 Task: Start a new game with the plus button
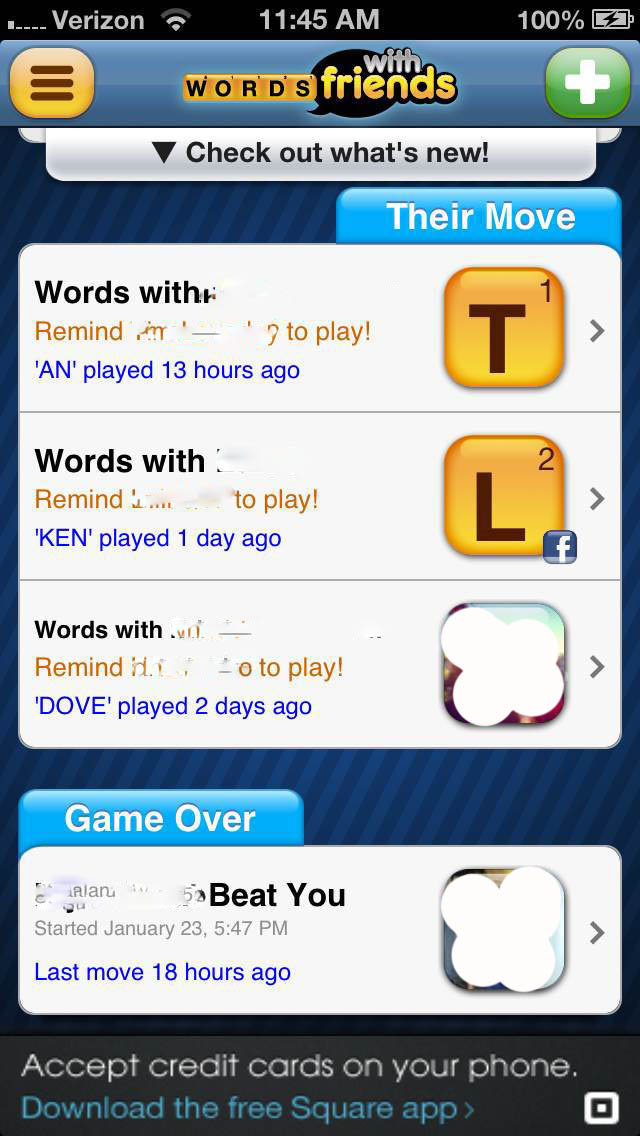(x=587, y=83)
